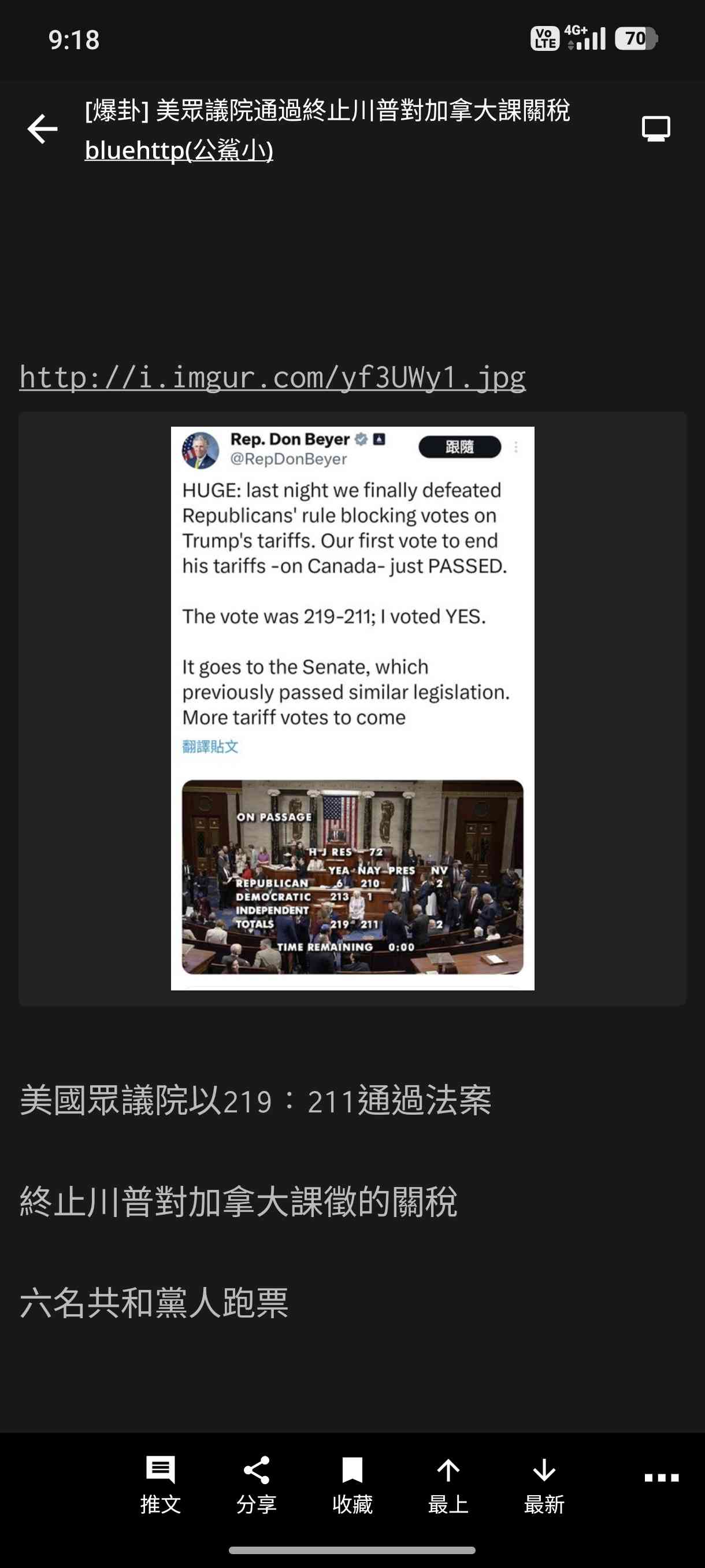The image size is (705, 1568).
Task: Go back using the arrow icon
Action: 43,129
